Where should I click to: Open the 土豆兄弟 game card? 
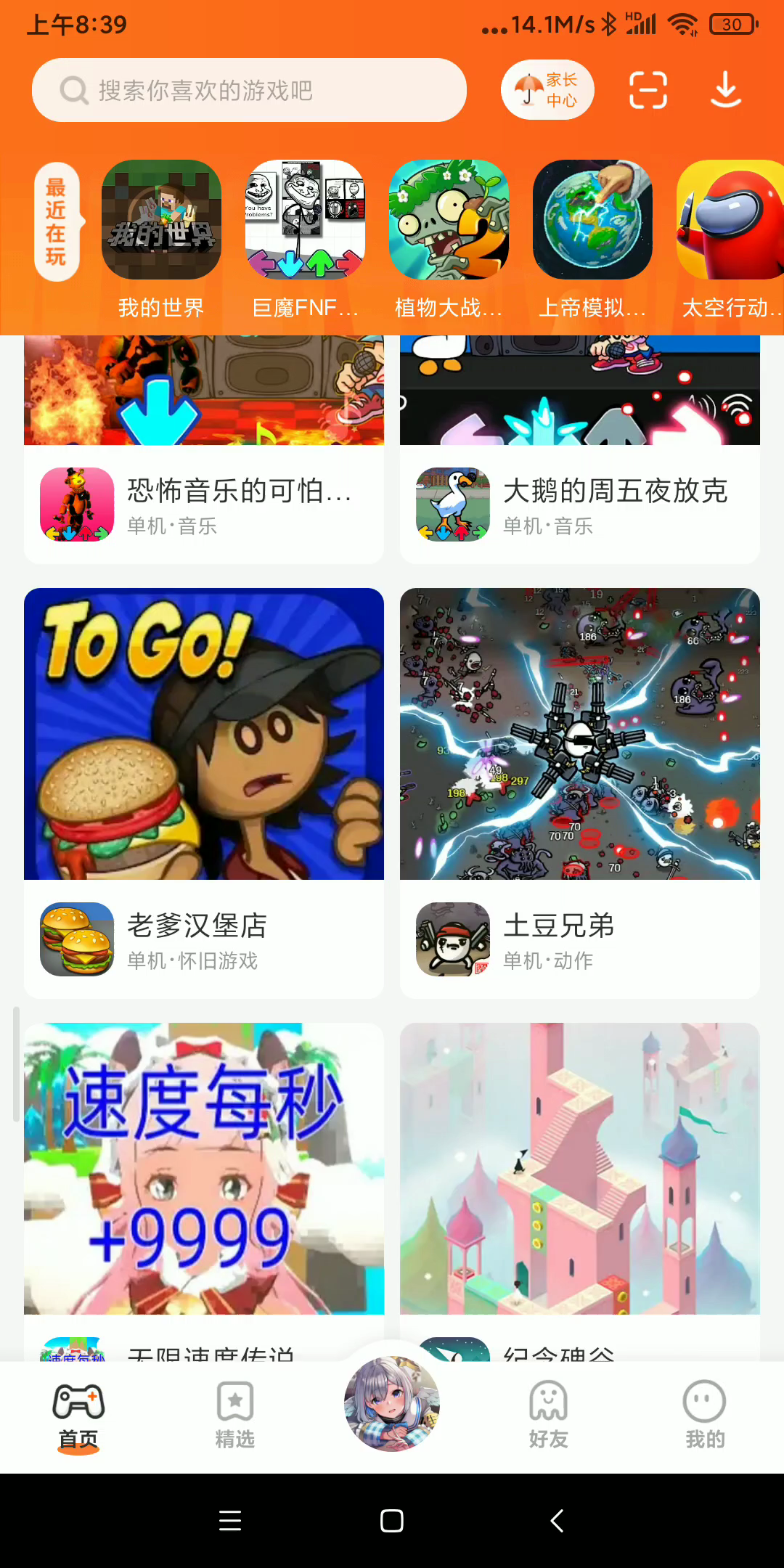[x=579, y=793]
